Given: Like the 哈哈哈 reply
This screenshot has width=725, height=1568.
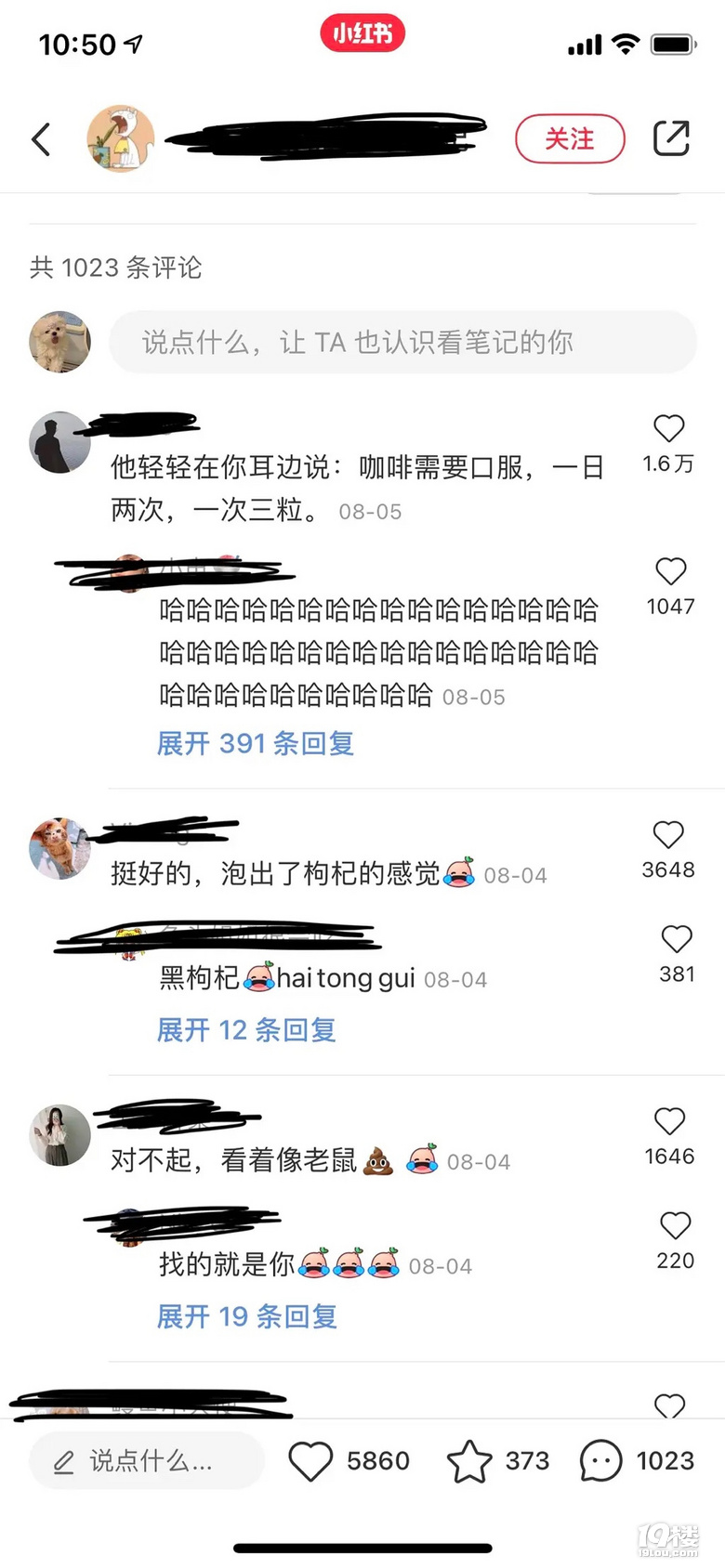Looking at the screenshot, I should (x=670, y=572).
